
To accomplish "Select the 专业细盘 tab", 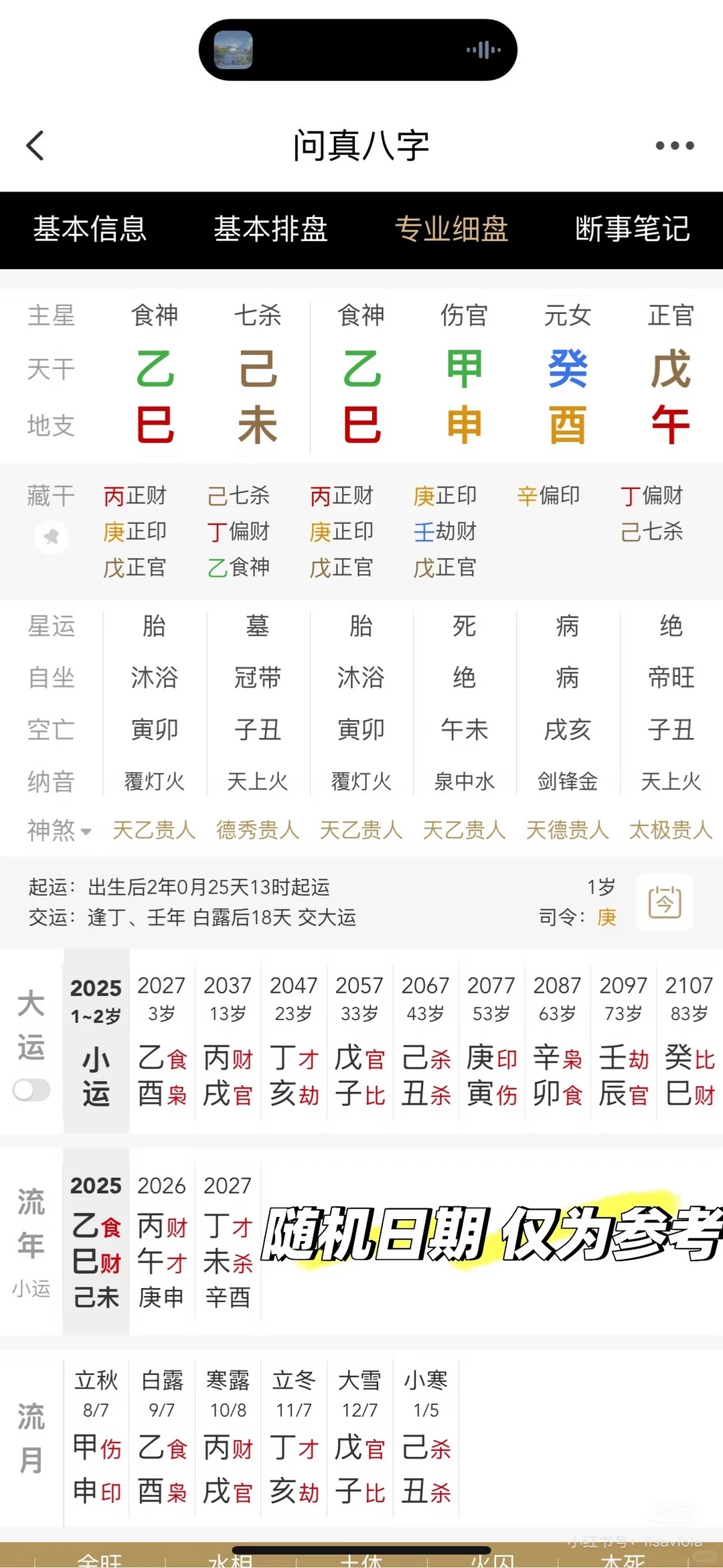I will 452,229.
